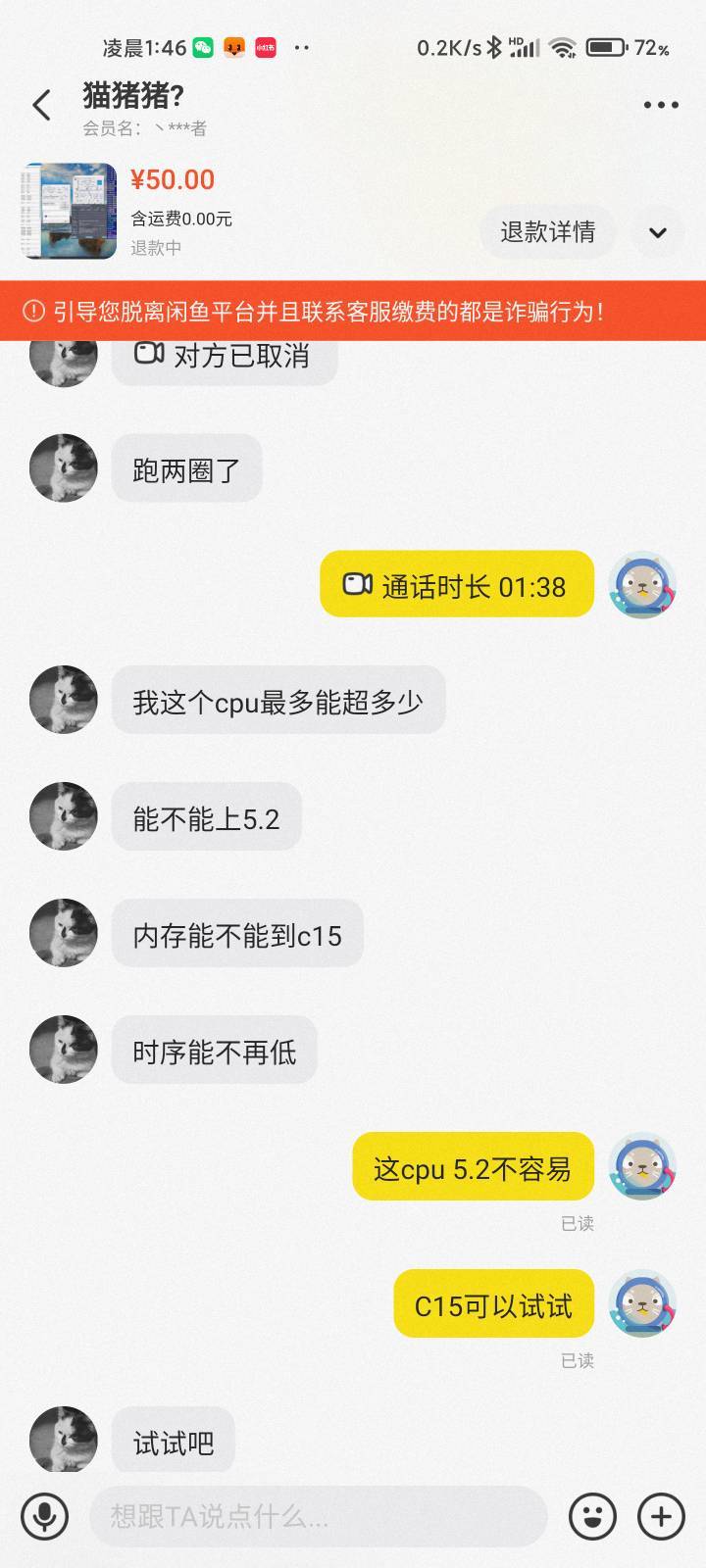Expand the order panel with the chevron
The width and height of the screenshot is (706, 1568).
click(x=658, y=232)
